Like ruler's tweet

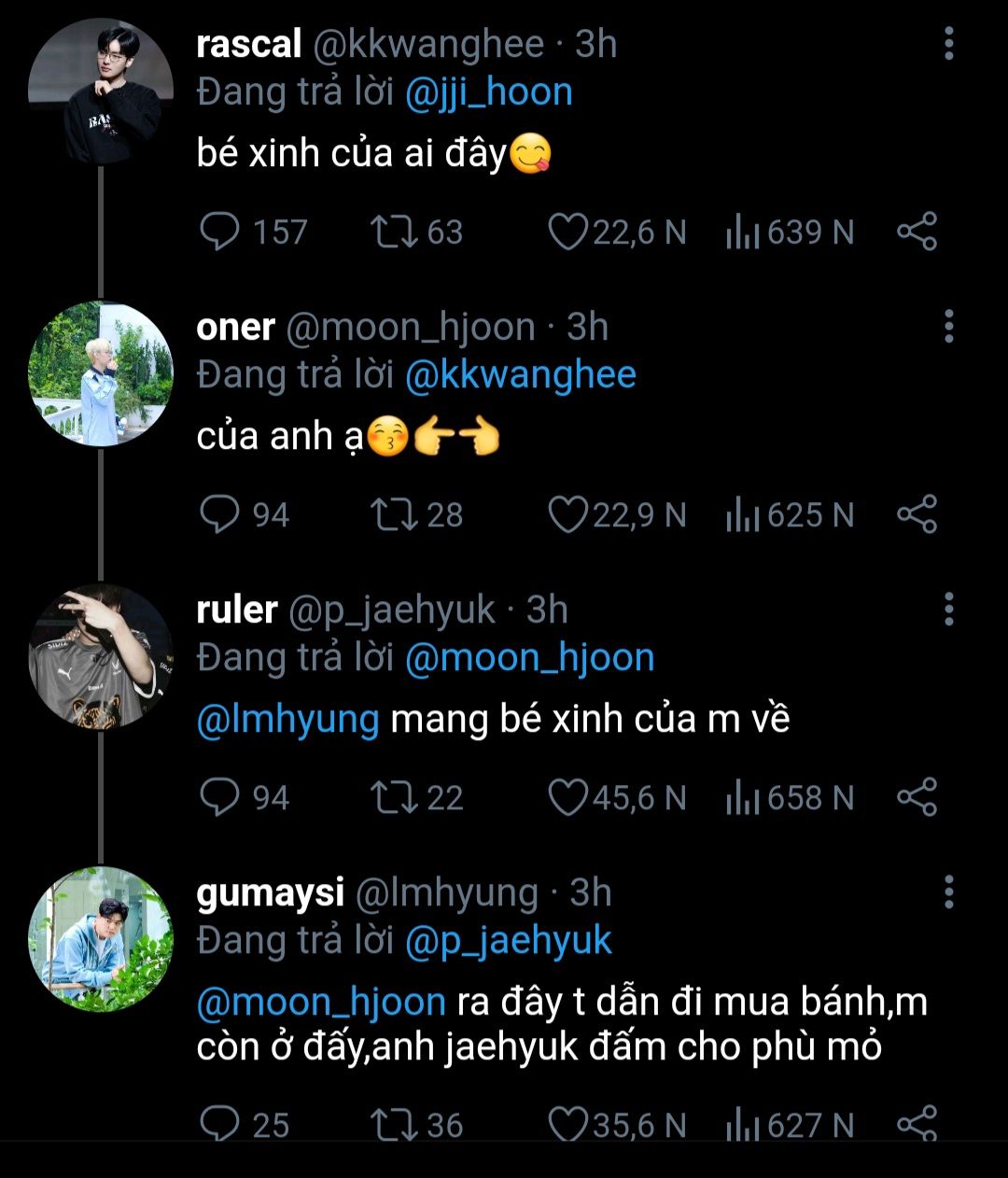pyautogui.click(x=567, y=797)
